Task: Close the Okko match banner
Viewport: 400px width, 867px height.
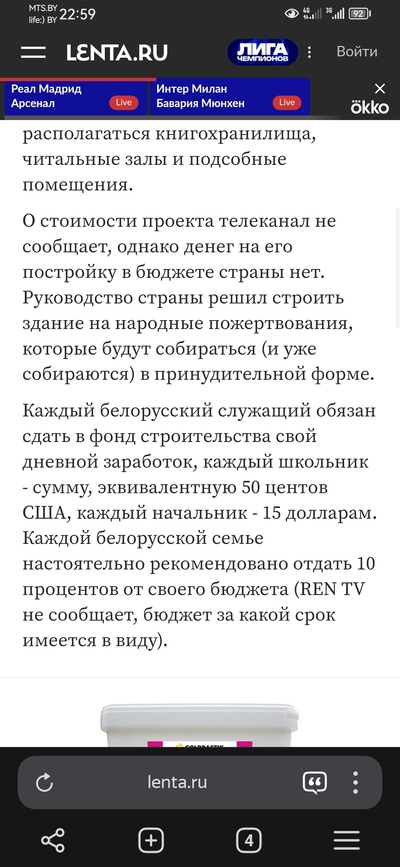Action: (380, 88)
